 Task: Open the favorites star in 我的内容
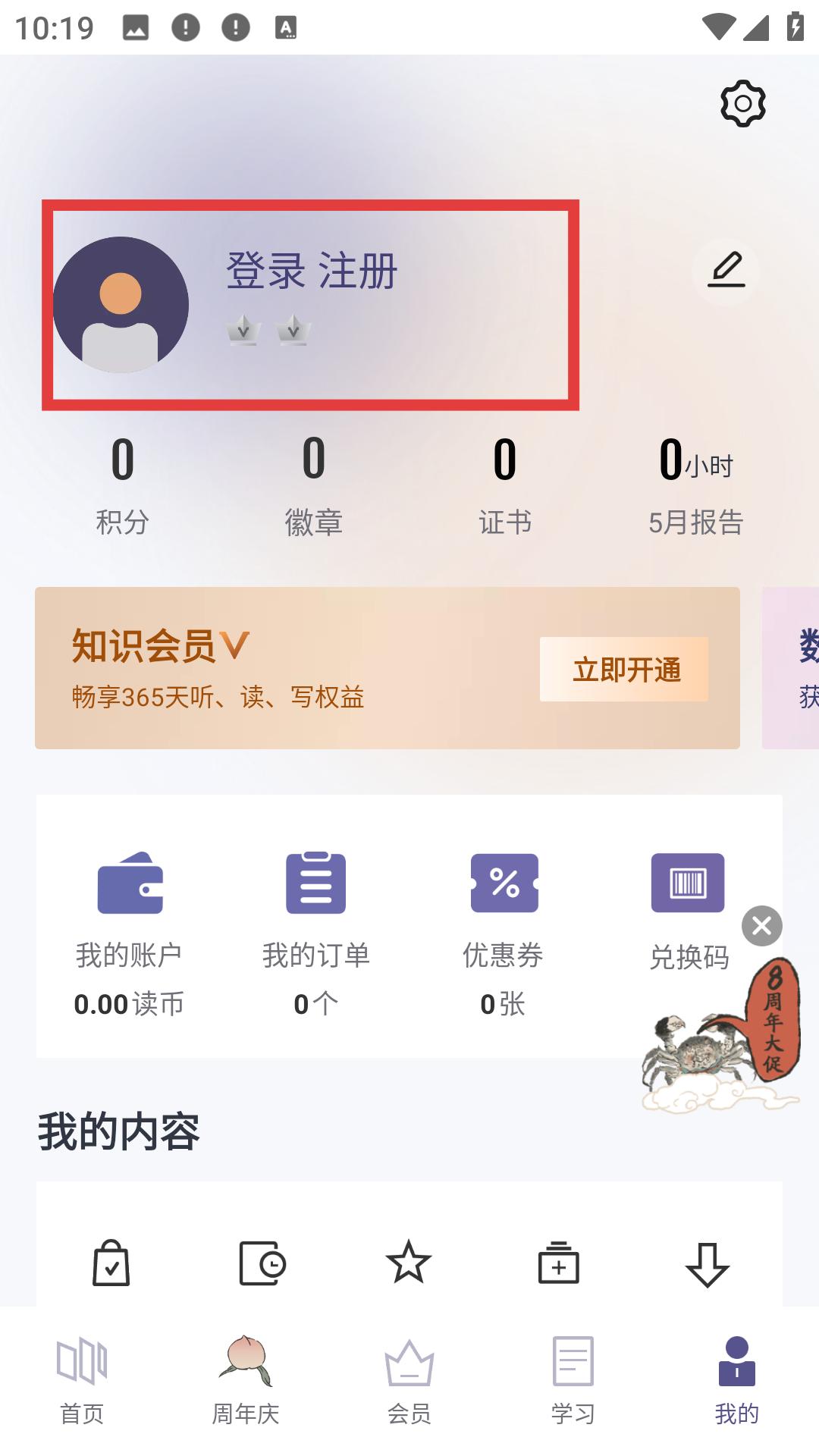[408, 1262]
